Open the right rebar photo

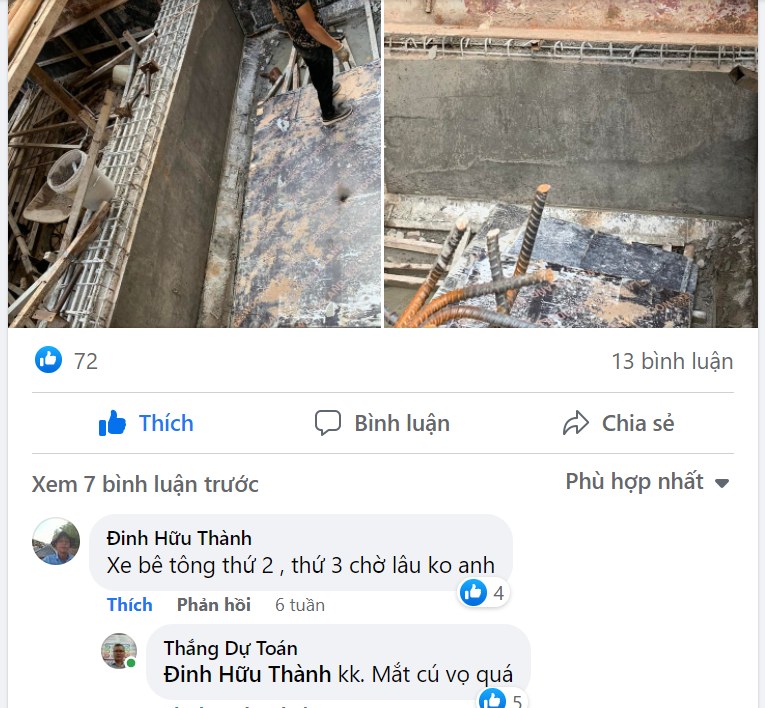point(571,164)
